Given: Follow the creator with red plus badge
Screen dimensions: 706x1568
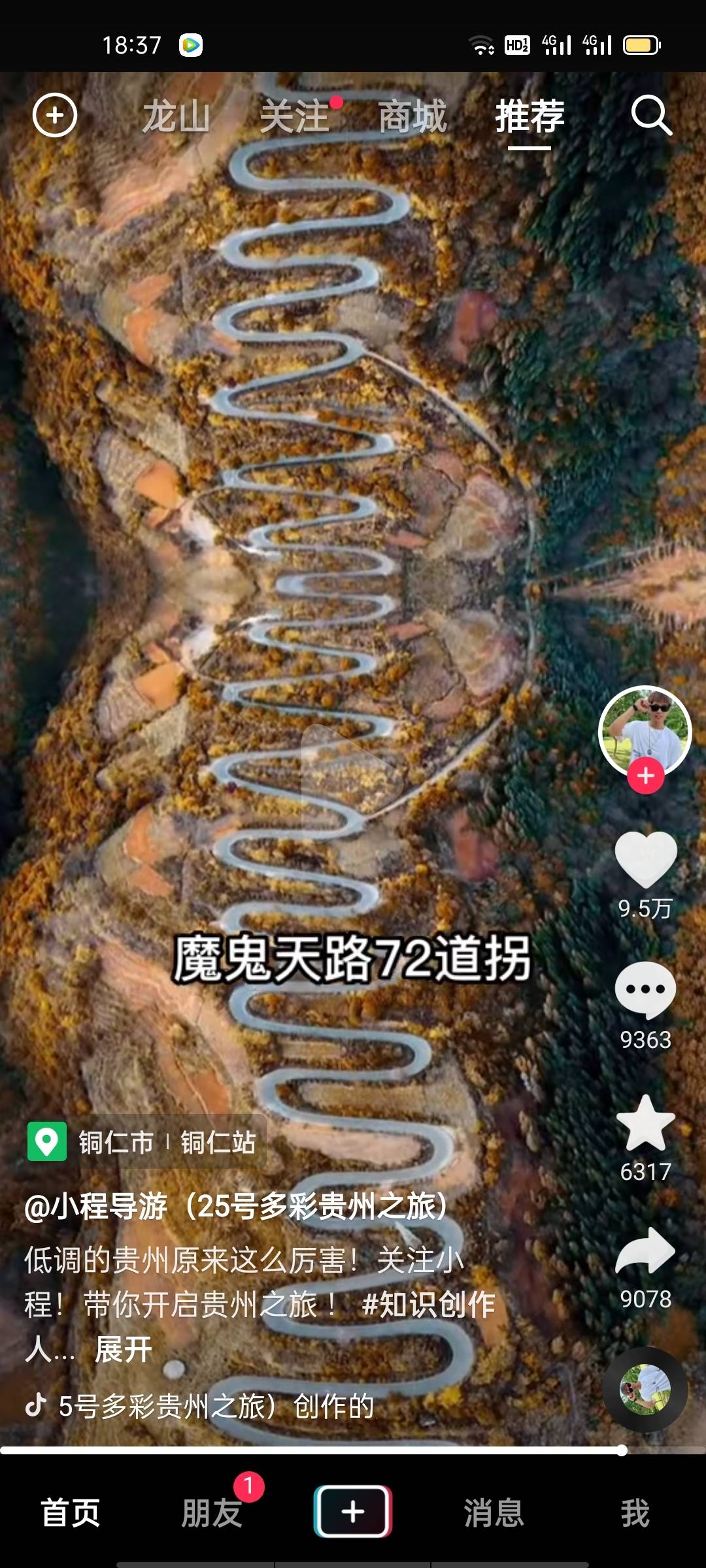Looking at the screenshot, I should click(646, 776).
